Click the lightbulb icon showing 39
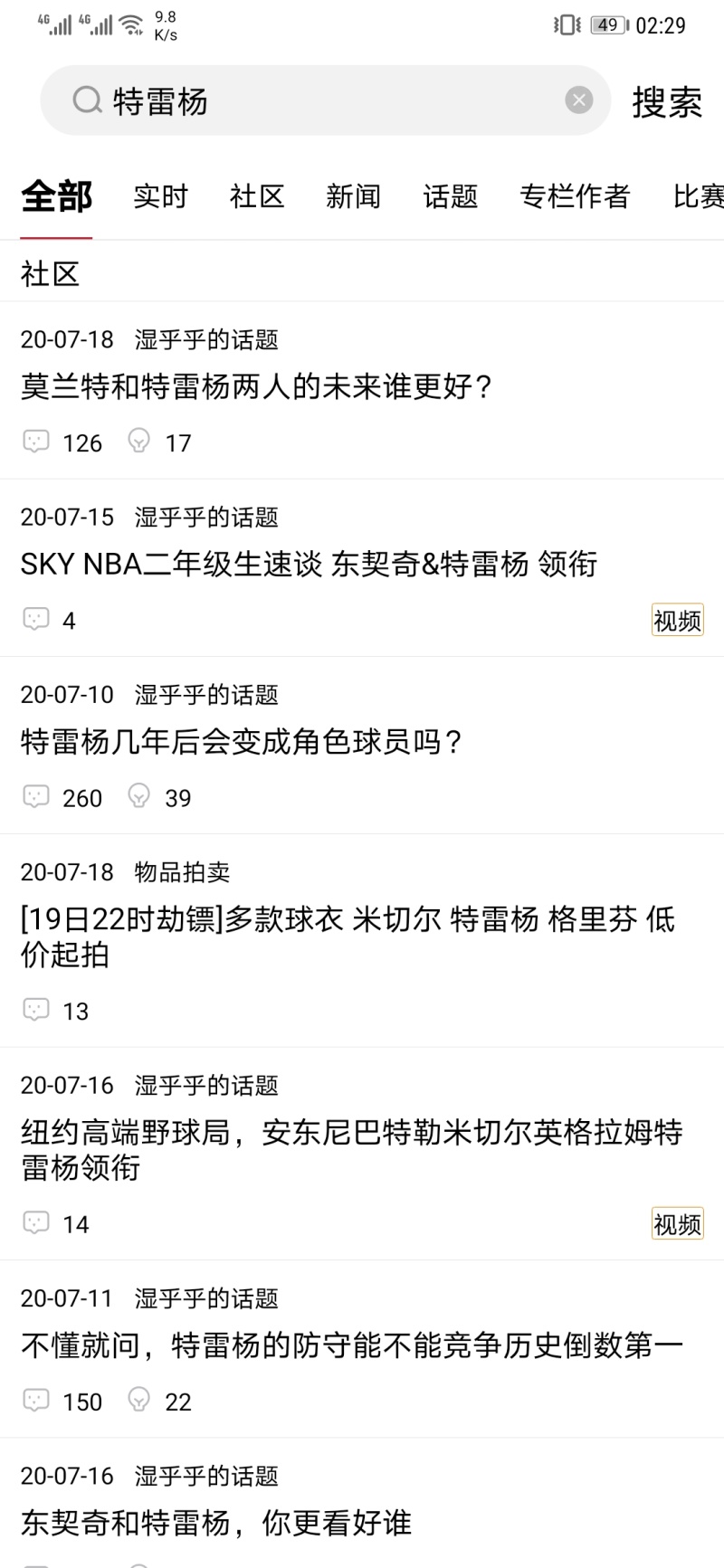This screenshot has height=1568, width=724. (x=138, y=796)
